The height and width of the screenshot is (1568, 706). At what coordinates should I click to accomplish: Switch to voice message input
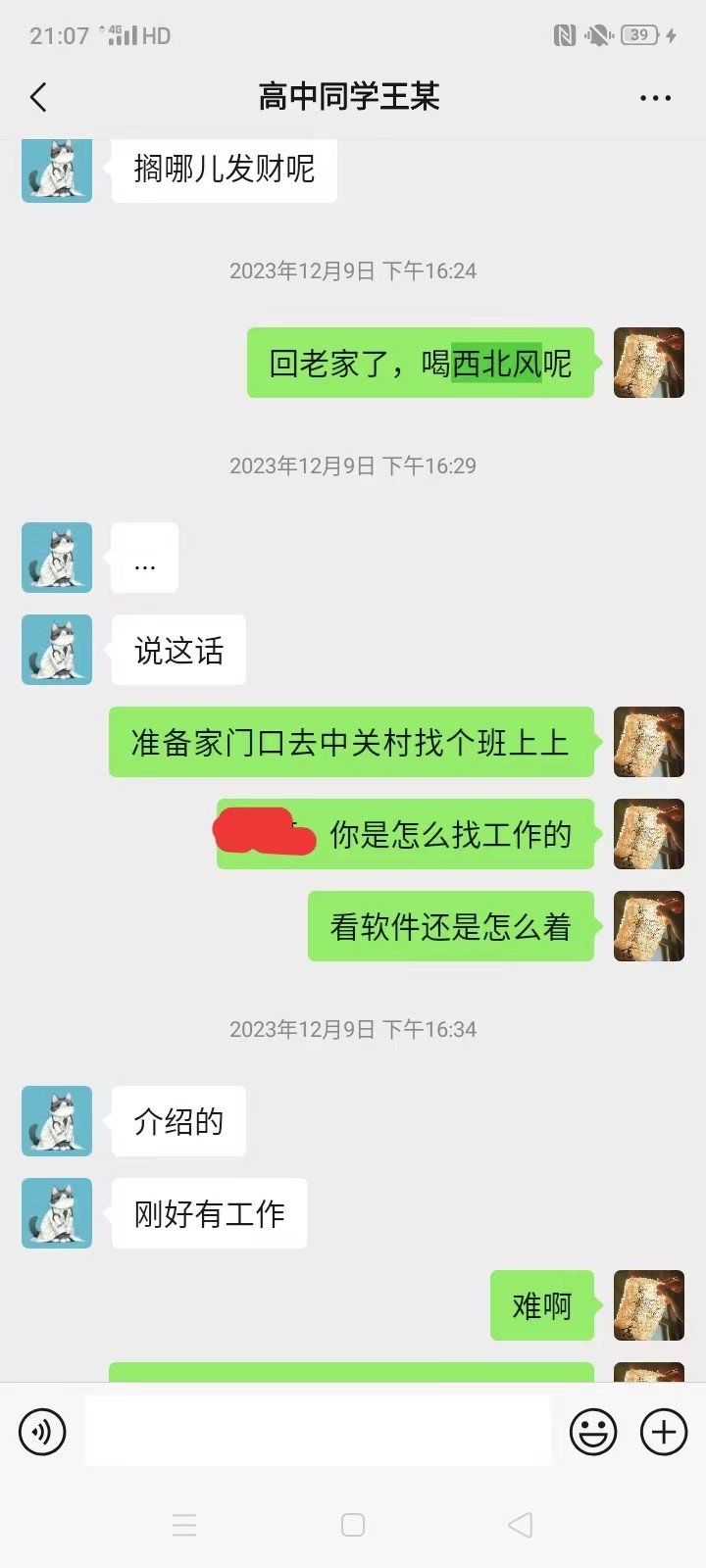click(42, 1432)
